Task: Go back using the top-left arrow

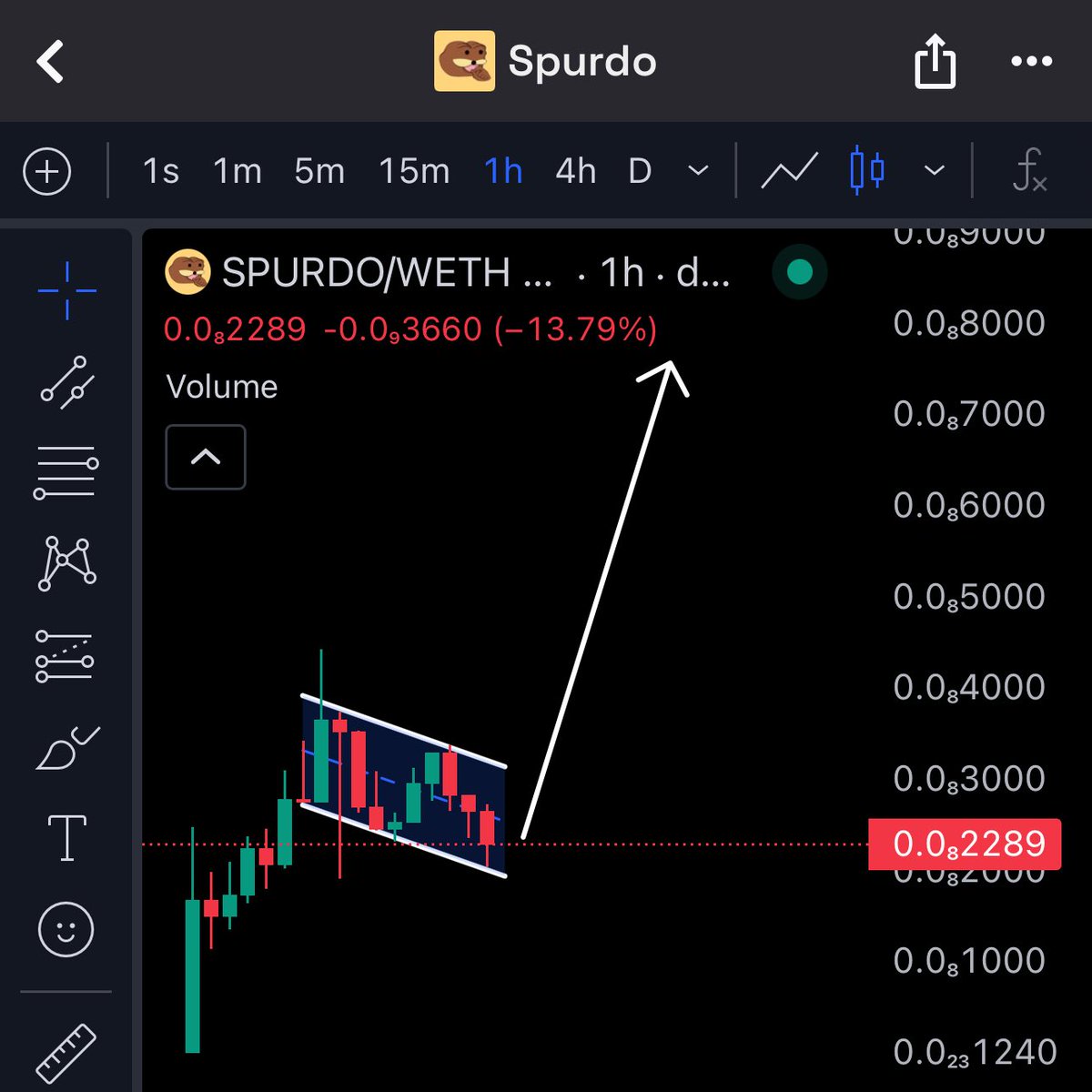Action: point(51,62)
